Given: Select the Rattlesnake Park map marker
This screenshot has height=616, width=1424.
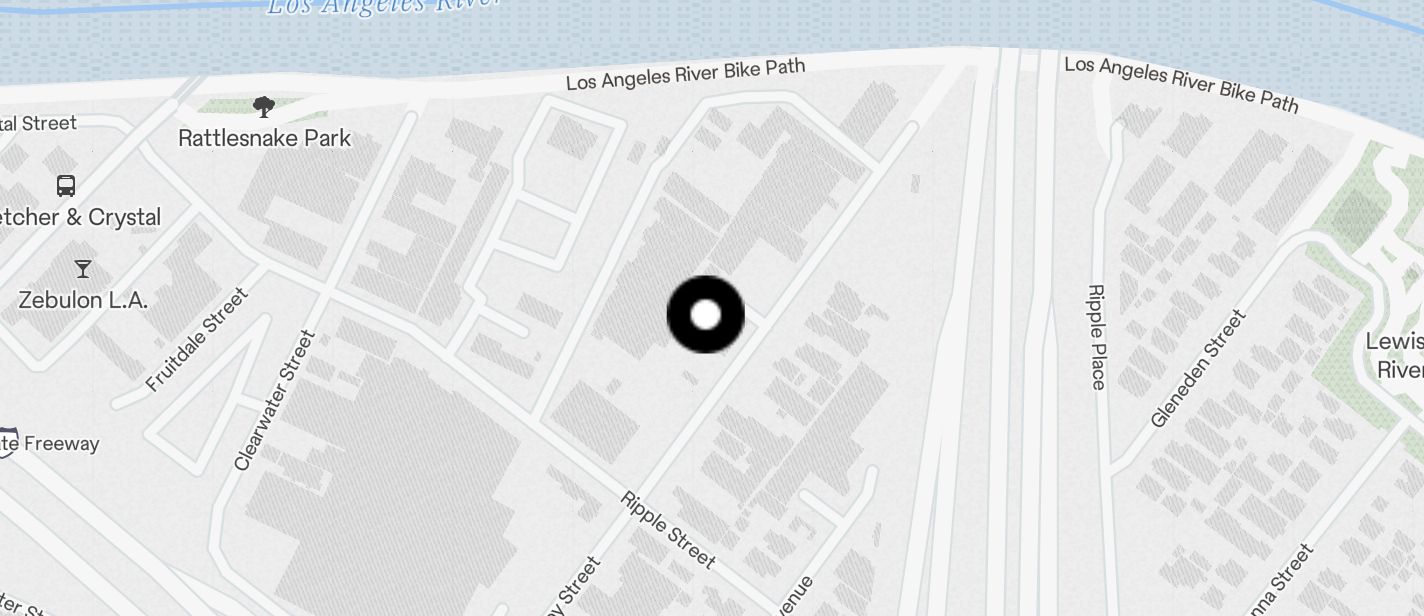Looking at the screenshot, I should pos(264,106).
